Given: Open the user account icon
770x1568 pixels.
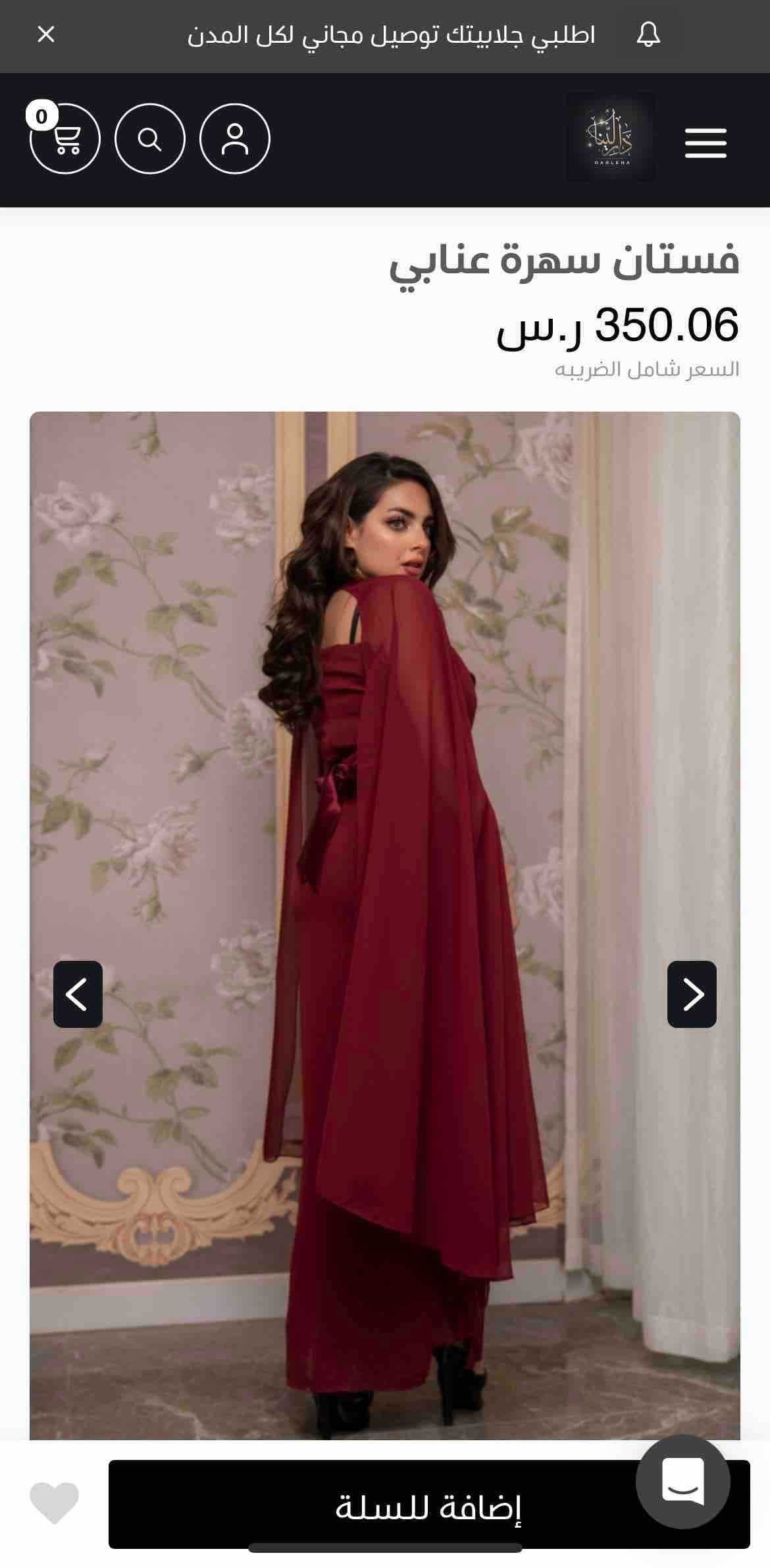Looking at the screenshot, I should pos(235,139).
